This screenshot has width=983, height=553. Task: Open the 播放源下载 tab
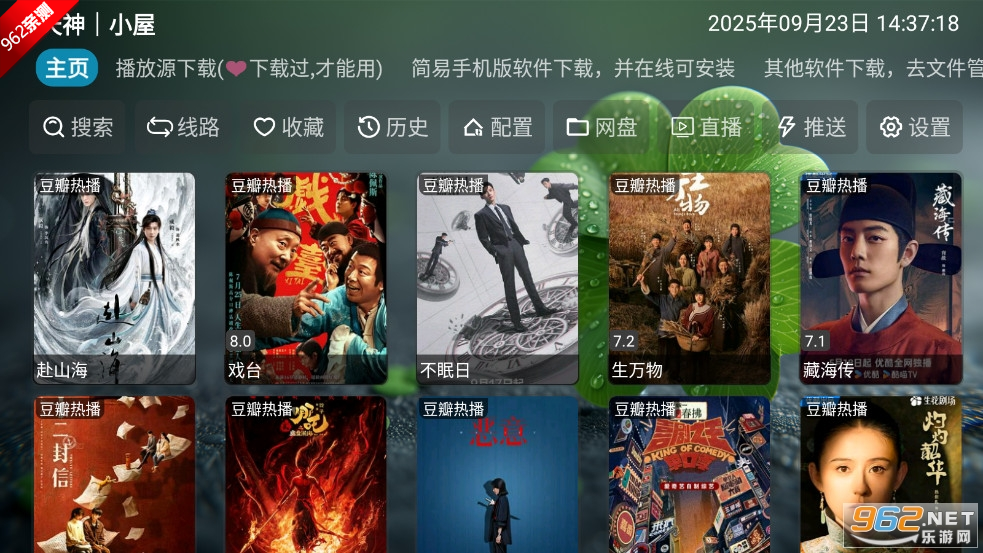pos(249,68)
